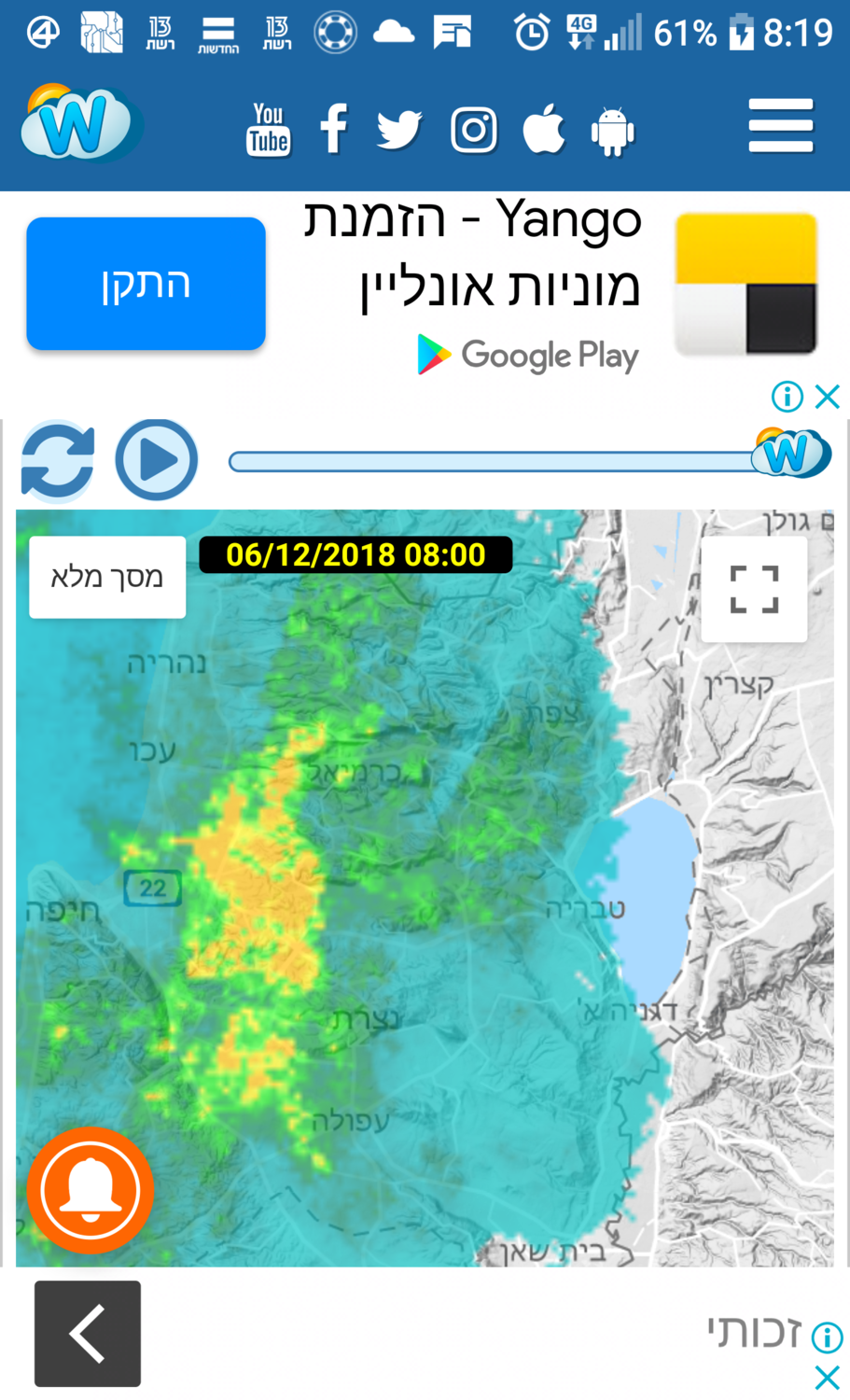Open the Instagram icon
850x1400 pixels.
pos(474,130)
